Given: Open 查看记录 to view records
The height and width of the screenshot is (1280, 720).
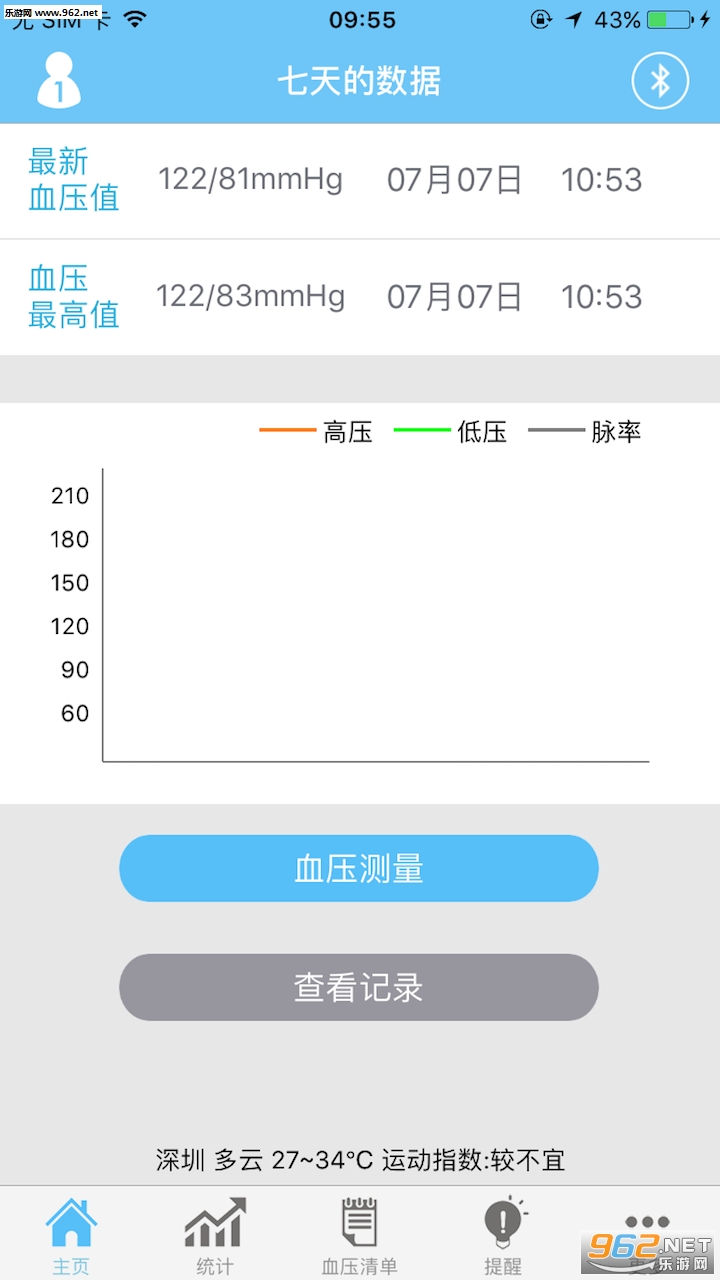Looking at the screenshot, I should pos(359,987).
